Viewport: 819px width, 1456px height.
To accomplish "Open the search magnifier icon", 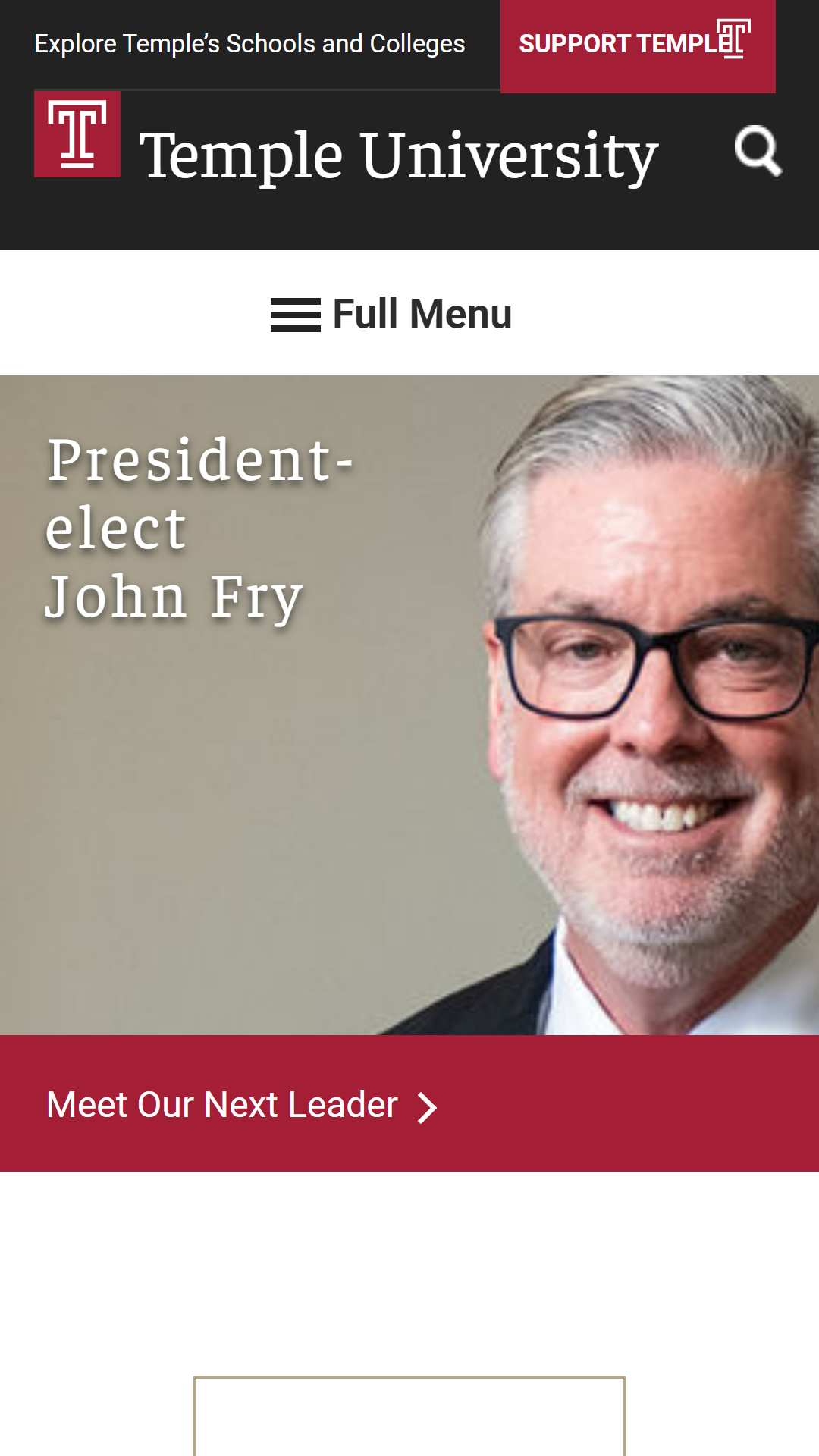I will (x=758, y=152).
